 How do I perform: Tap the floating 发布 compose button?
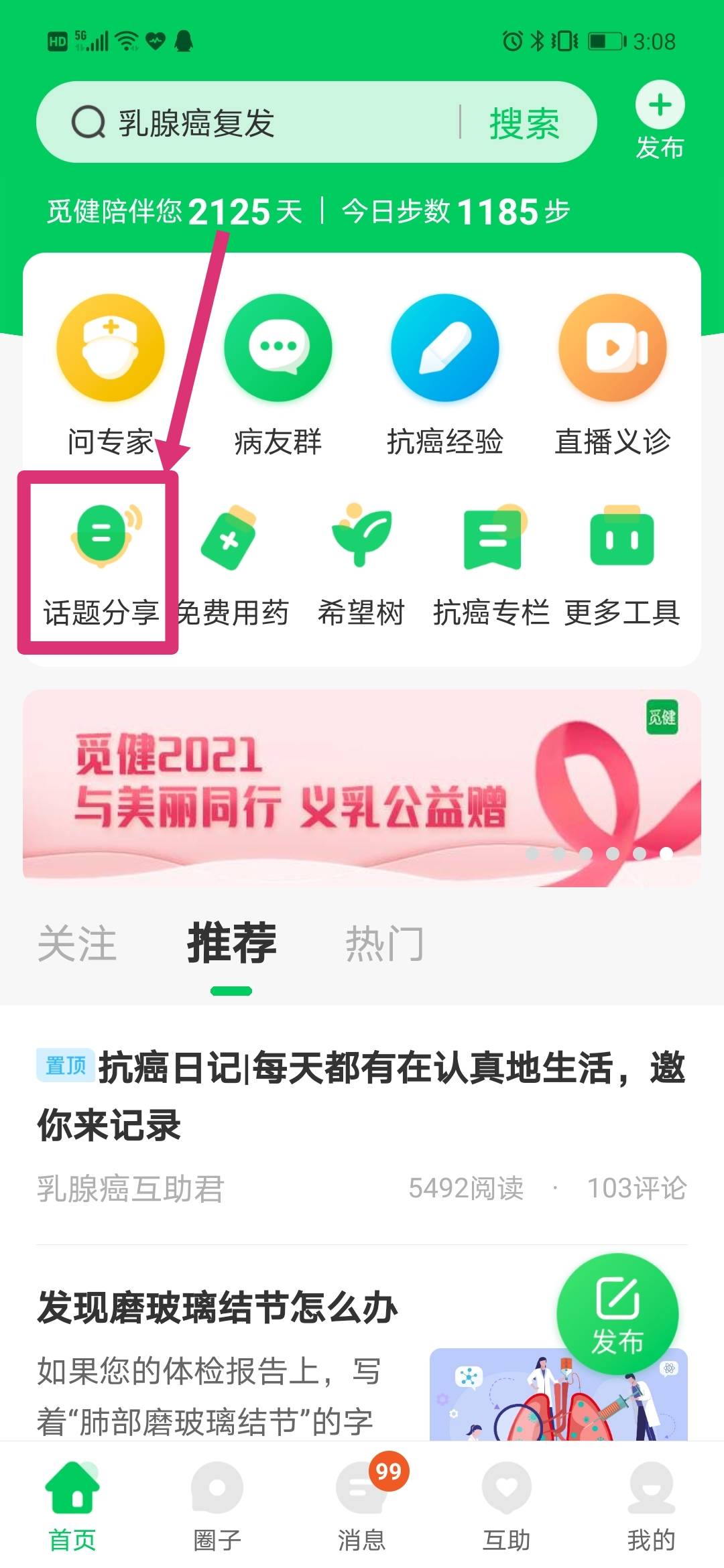point(617,1313)
